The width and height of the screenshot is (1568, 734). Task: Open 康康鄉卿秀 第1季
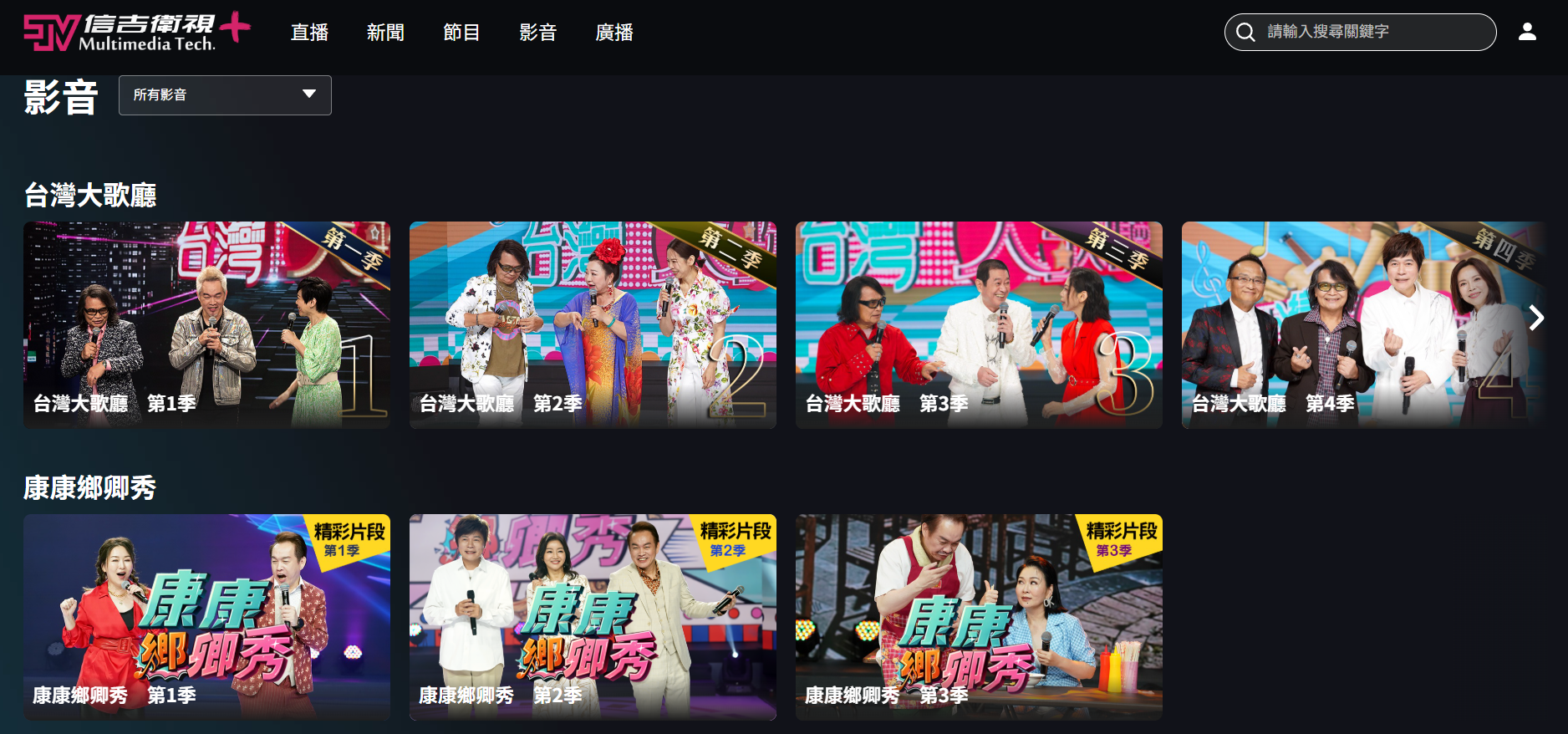click(206, 617)
